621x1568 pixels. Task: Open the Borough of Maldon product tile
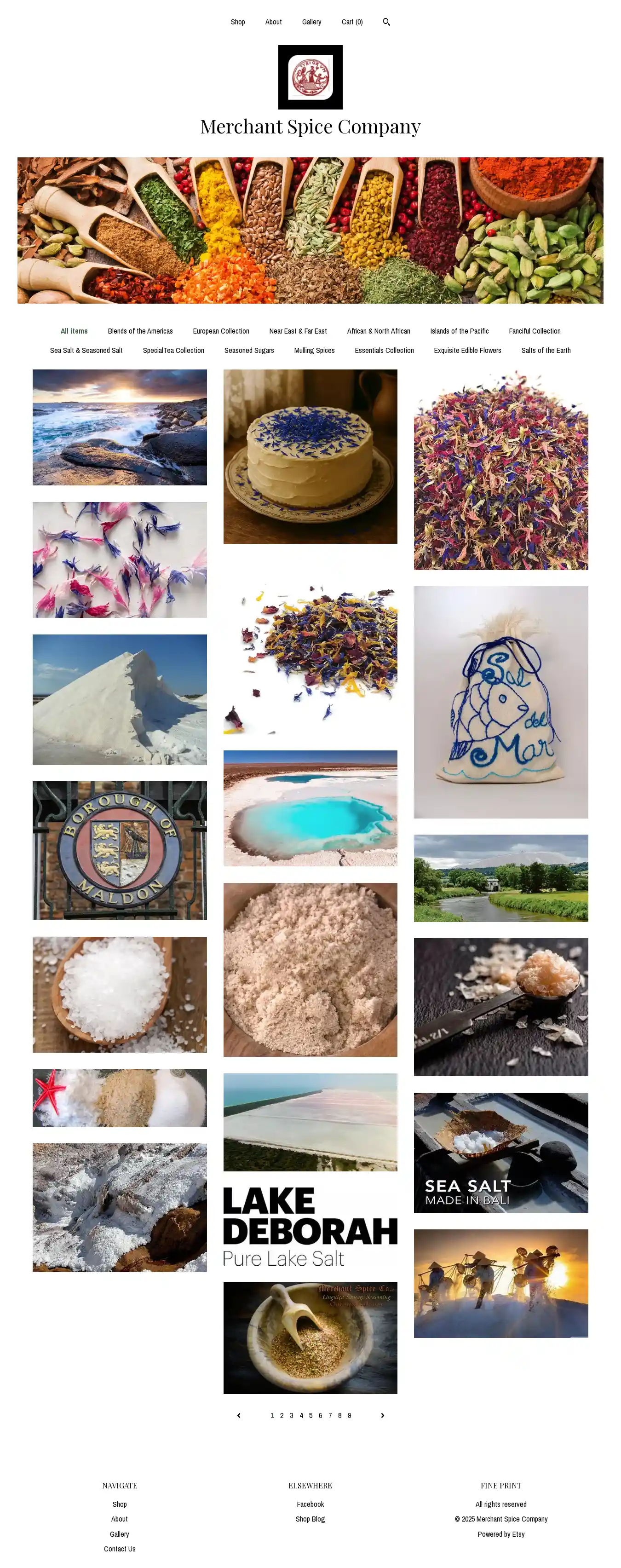[119, 850]
